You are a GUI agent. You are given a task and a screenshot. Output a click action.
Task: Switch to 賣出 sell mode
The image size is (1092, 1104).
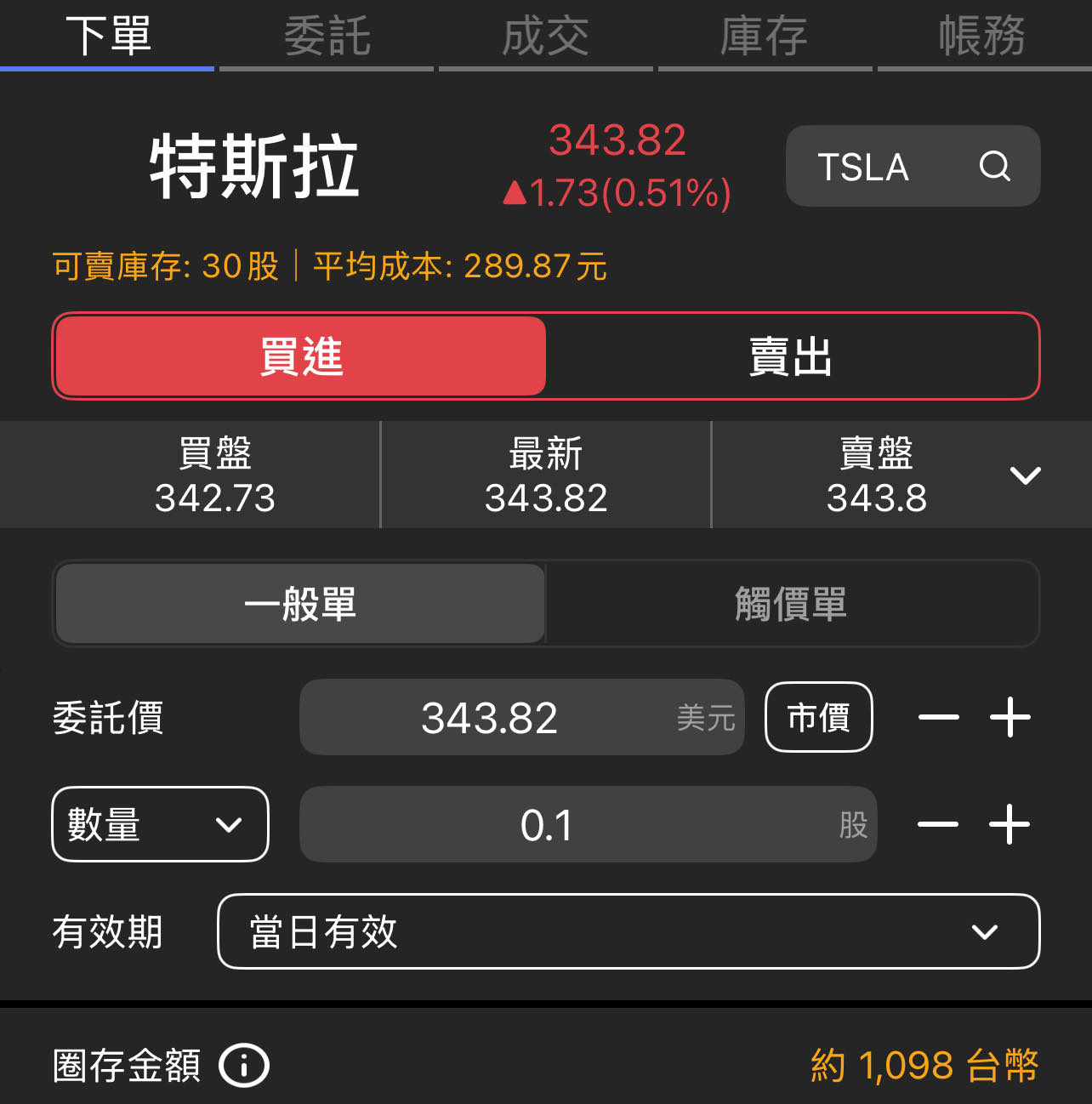coord(792,357)
